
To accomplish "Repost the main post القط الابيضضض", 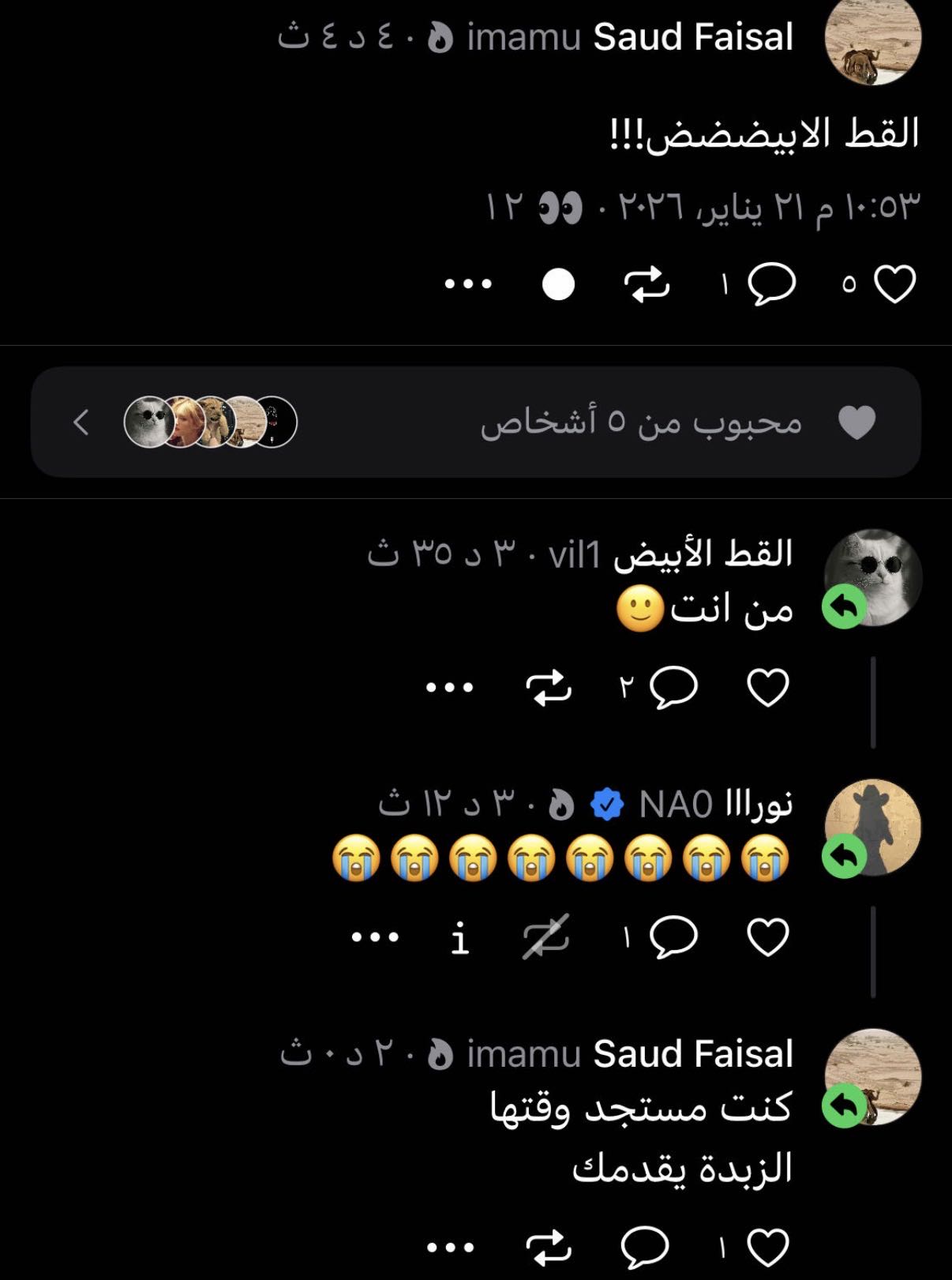I will (x=647, y=284).
